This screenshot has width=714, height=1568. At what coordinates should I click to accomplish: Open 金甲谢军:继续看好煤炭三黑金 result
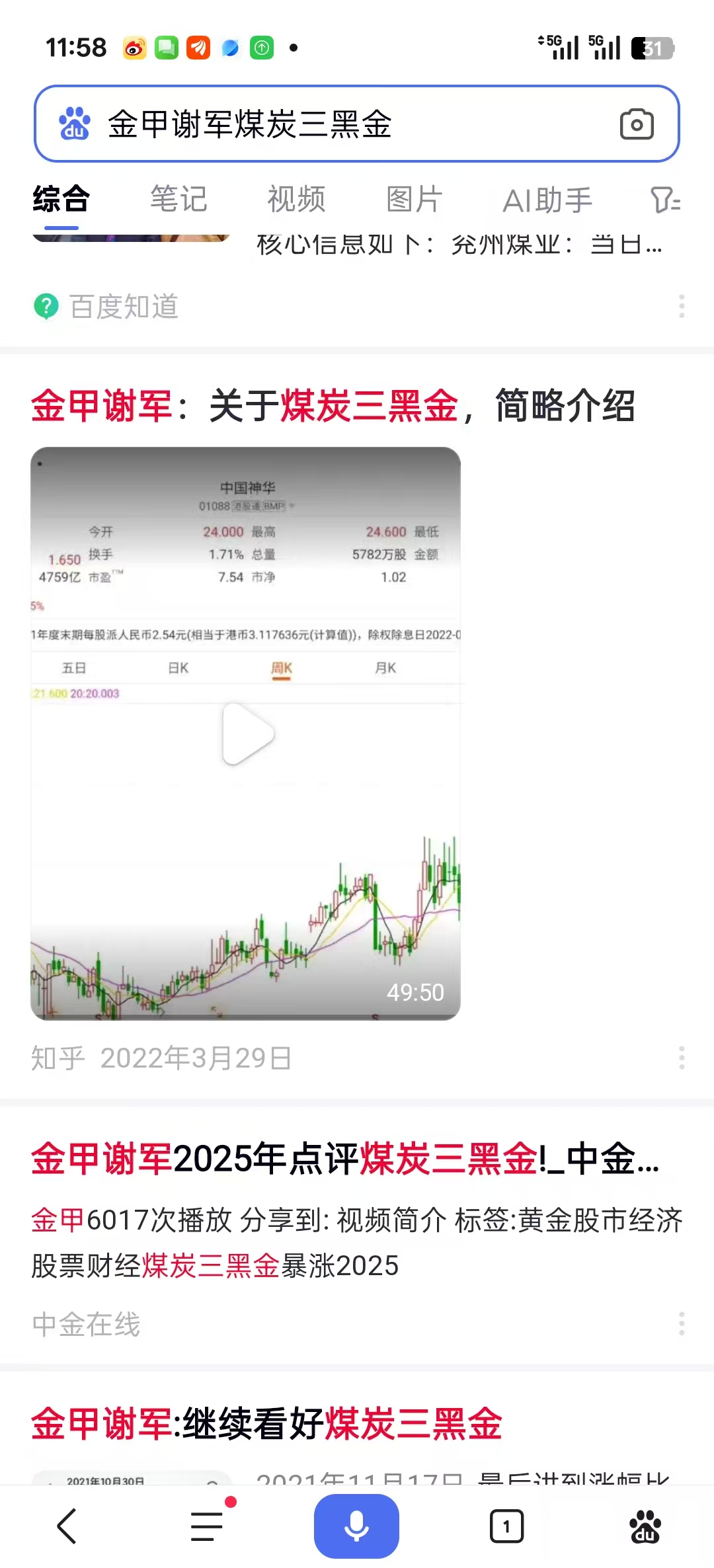coord(267,1423)
